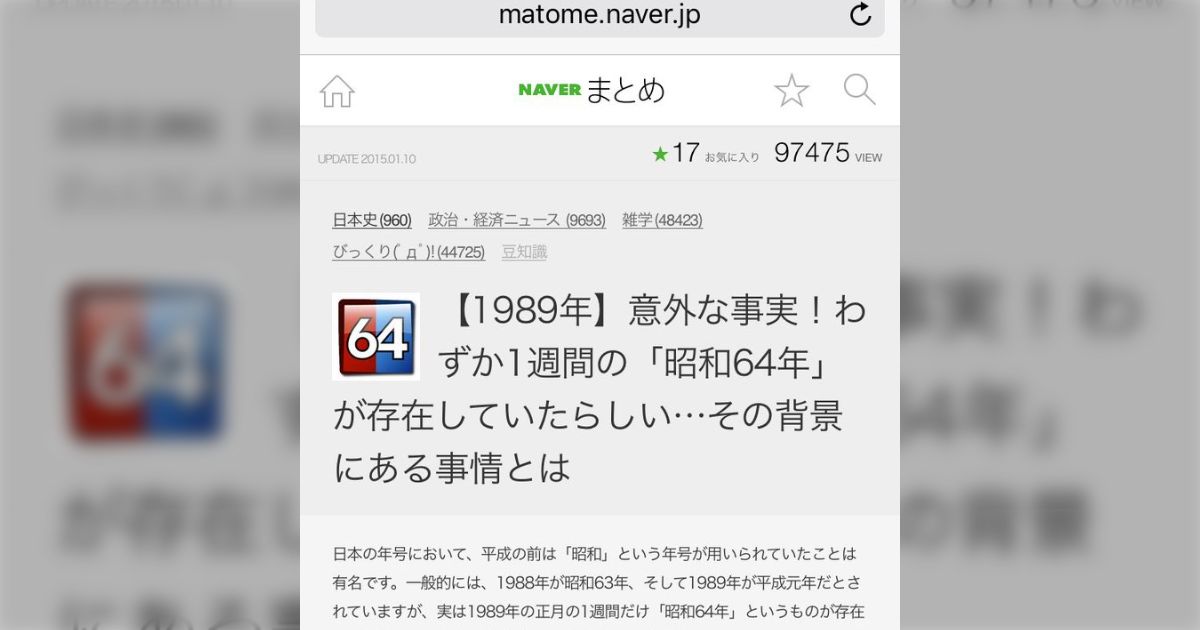Open the 豆知識 tag link
This screenshot has height=630, width=1200.
pos(524,252)
